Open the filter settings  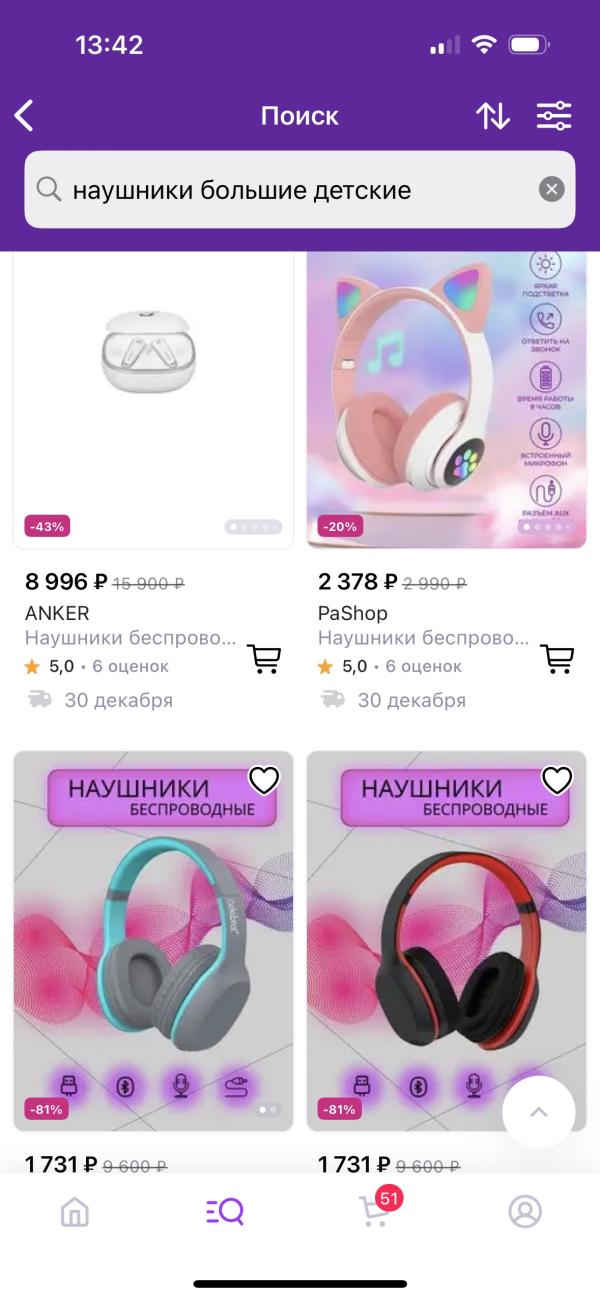point(554,116)
